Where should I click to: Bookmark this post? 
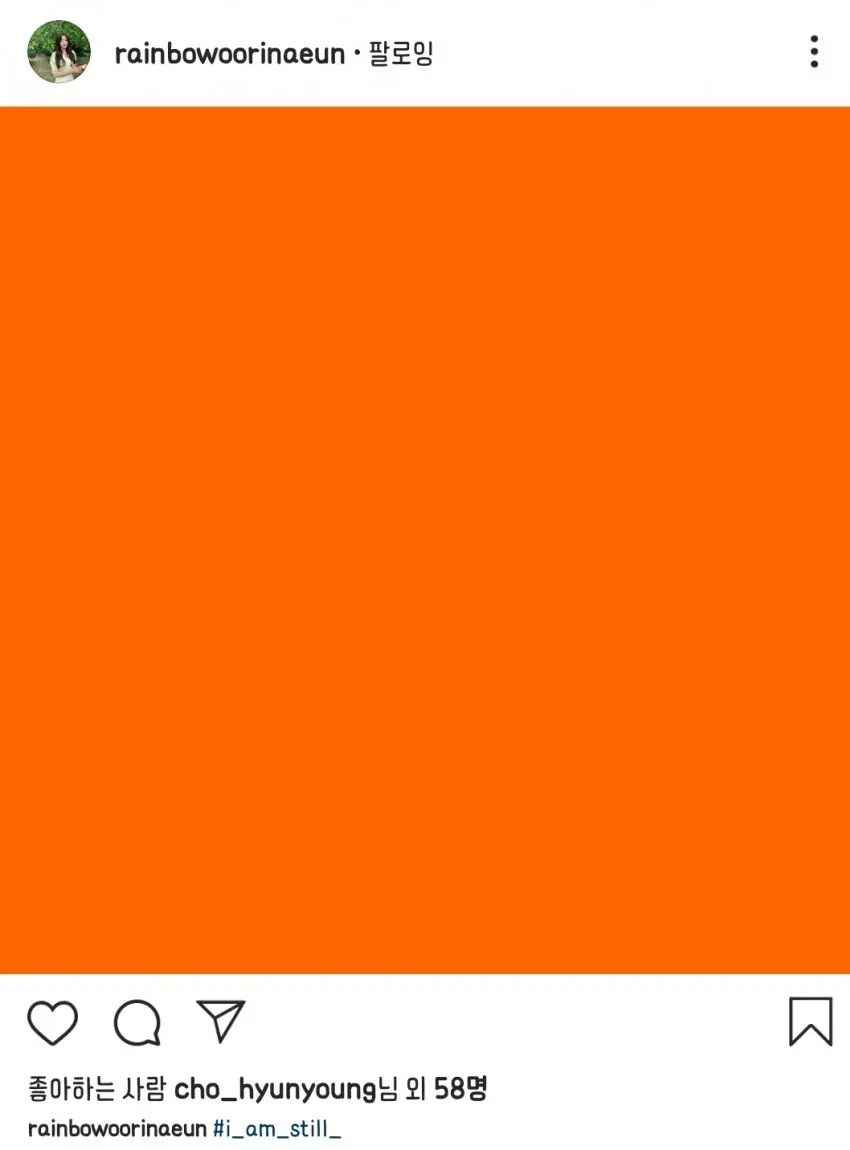(810, 1021)
